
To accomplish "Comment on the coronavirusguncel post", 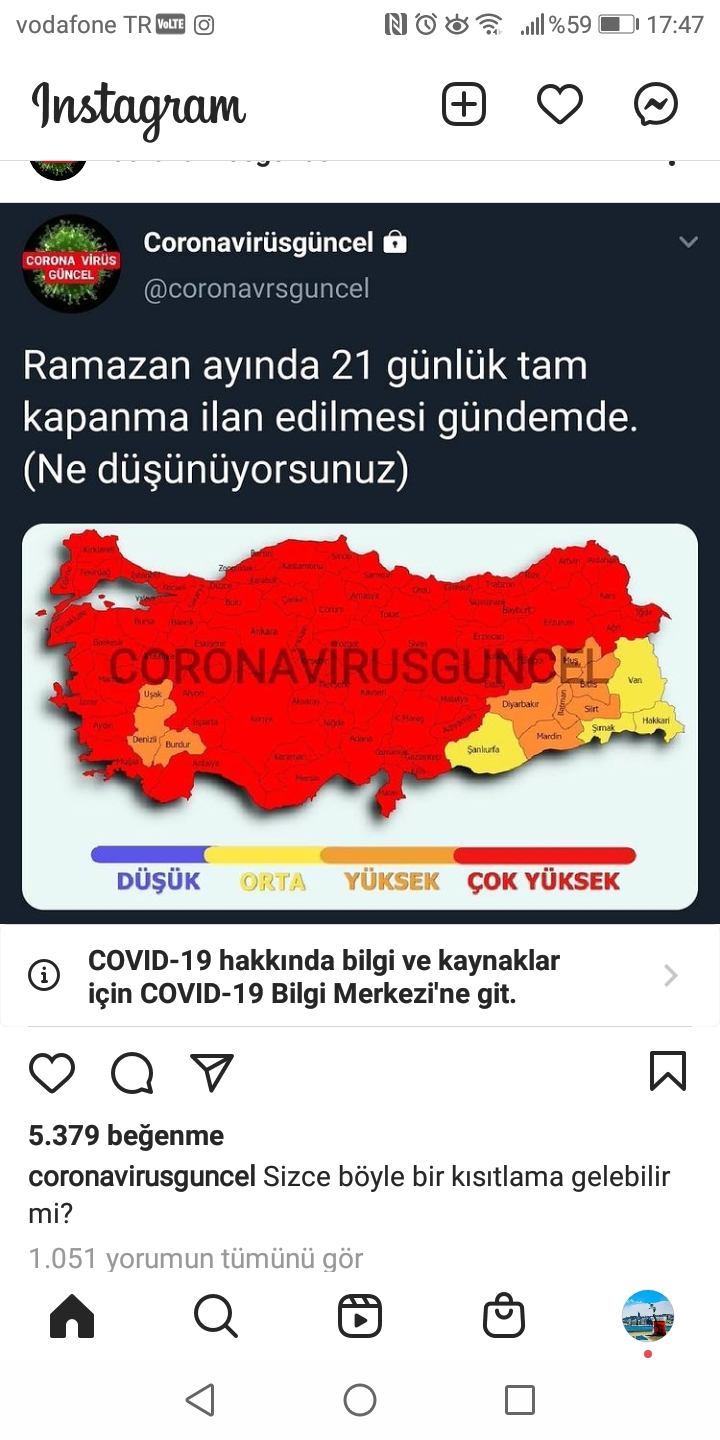I will tap(132, 1073).
